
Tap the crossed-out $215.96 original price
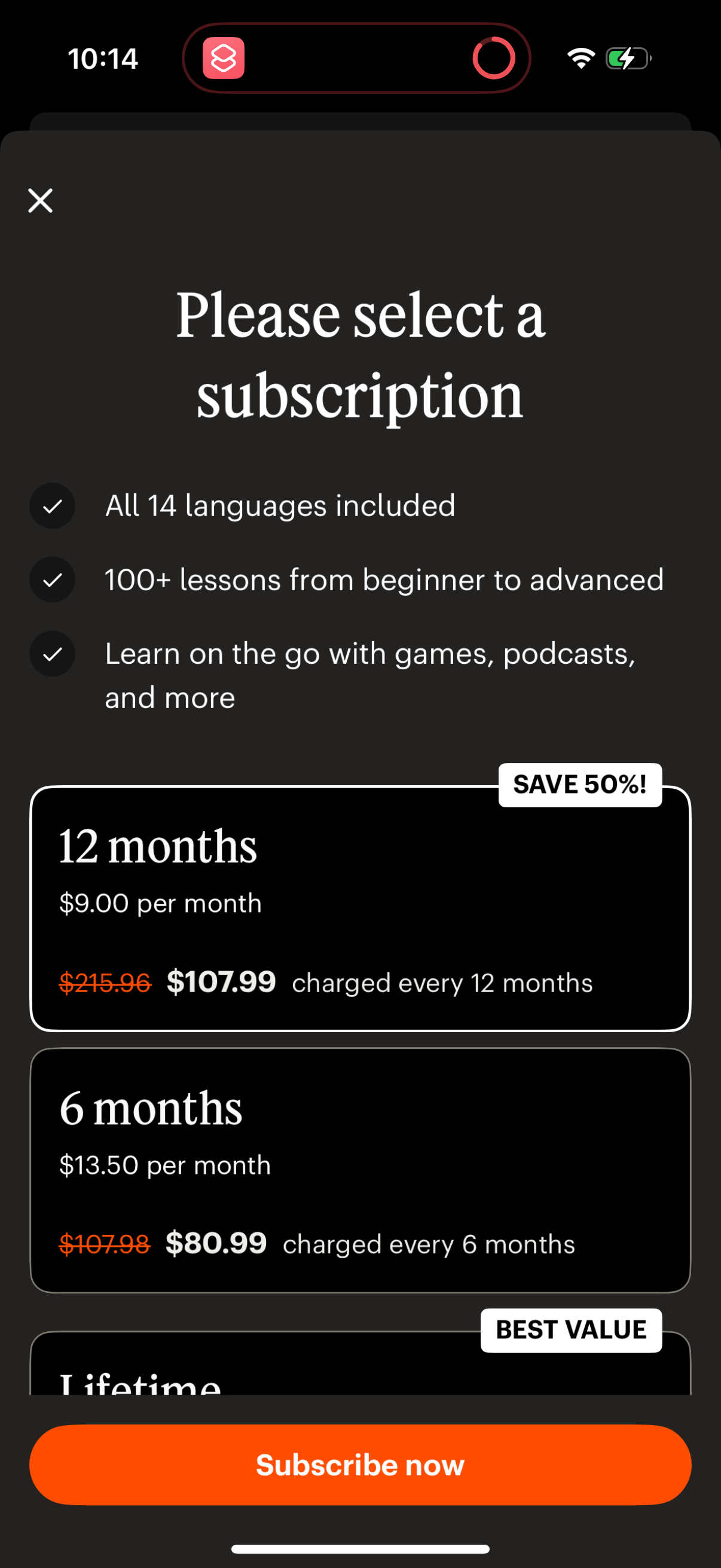[104, 982]
